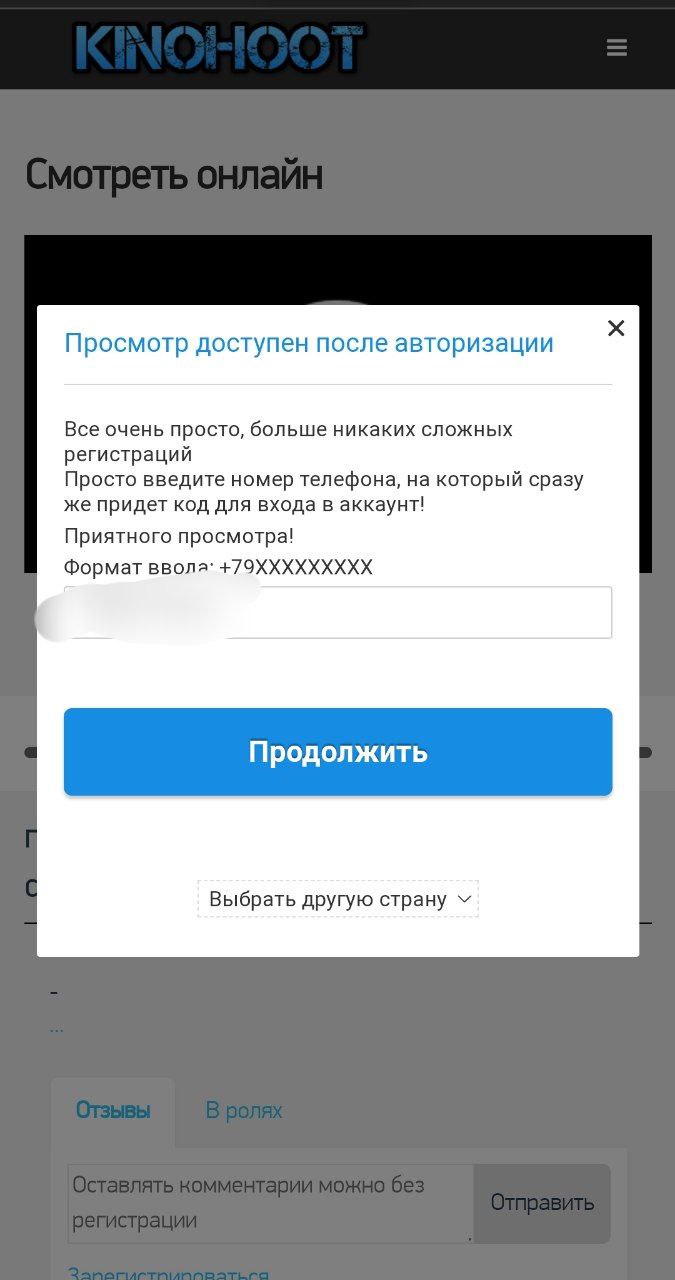
Task: Open the hamburger menu
Action: [x=617, y=47]
